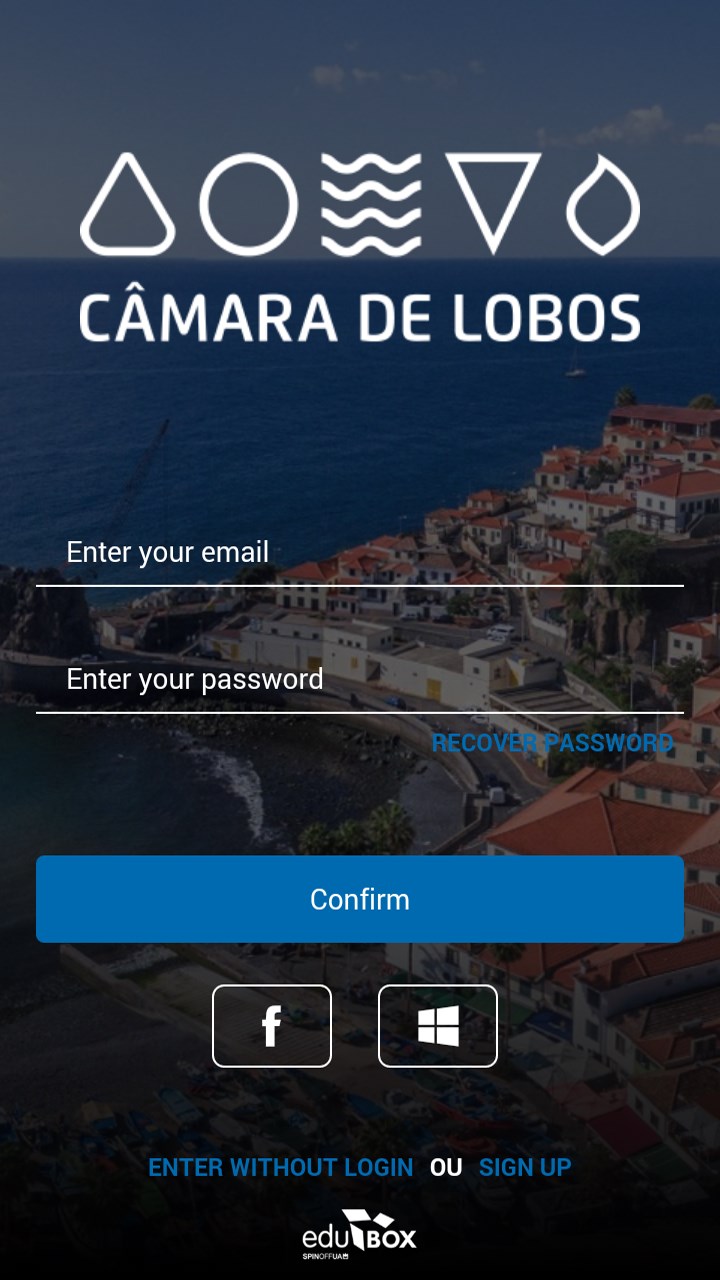Tap the email input field
Viewport: 720px width, 1280px height.
(x=360, y=553)
